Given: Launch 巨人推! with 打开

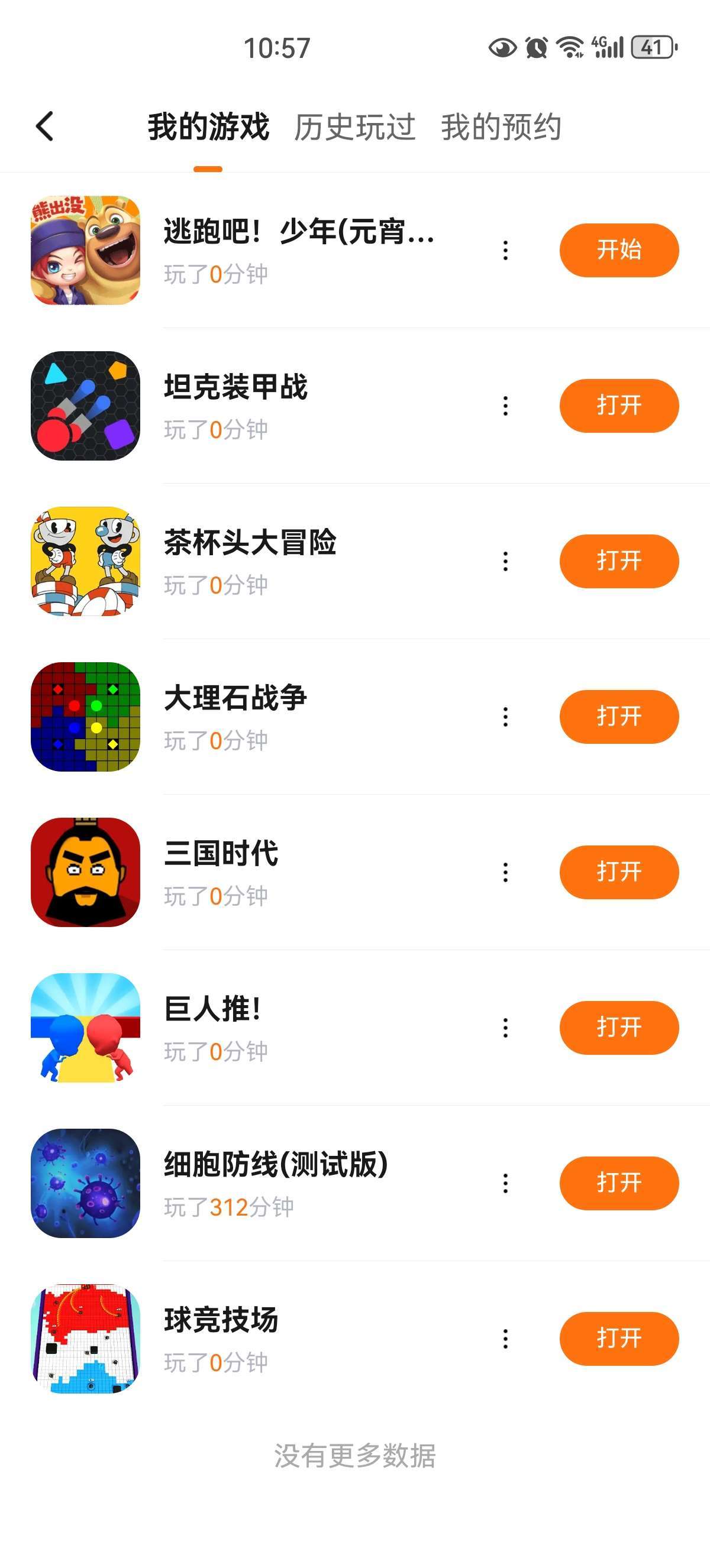Looking at the screenshot, I should (x=619, y=1028).
